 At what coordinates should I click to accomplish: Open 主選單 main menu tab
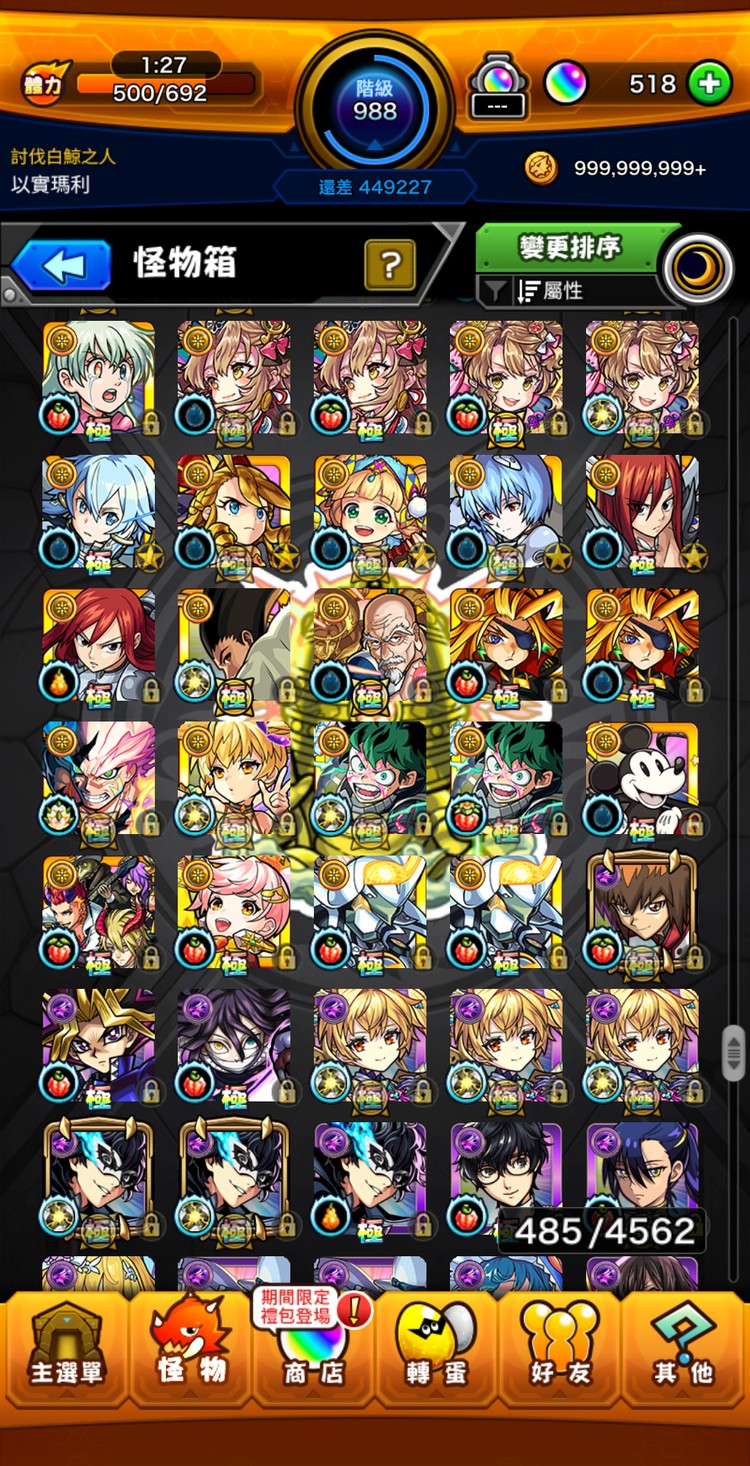[x=66, y=1350]
